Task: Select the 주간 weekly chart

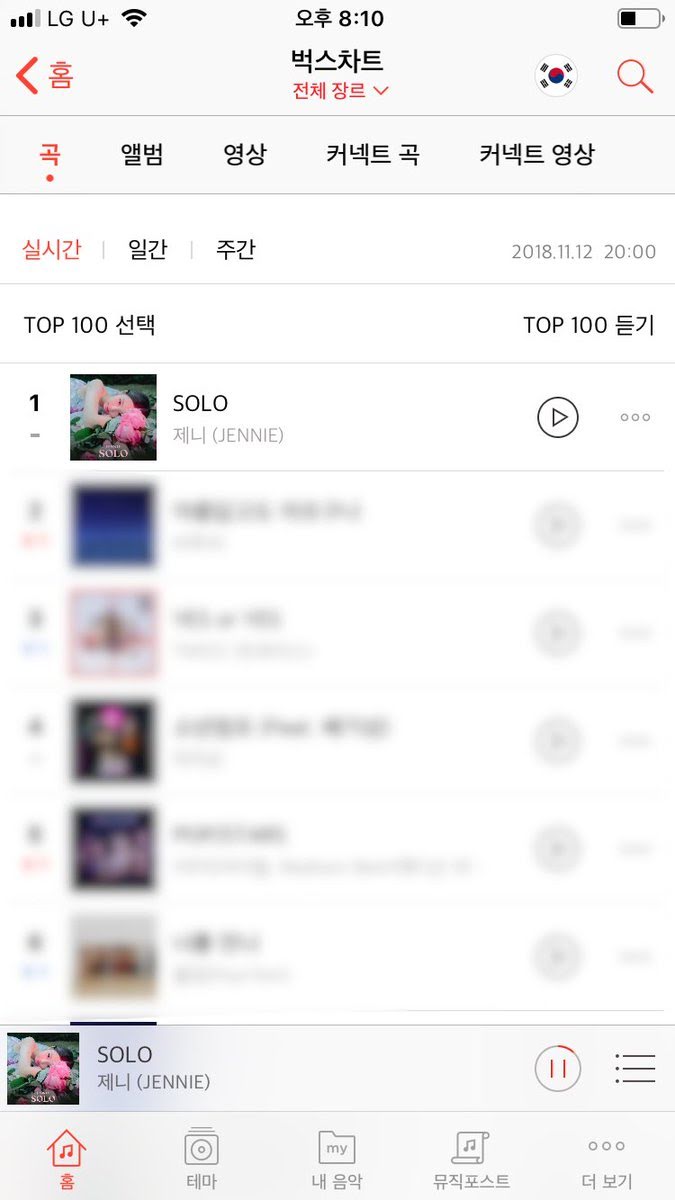Action: [x=235, y=250]
